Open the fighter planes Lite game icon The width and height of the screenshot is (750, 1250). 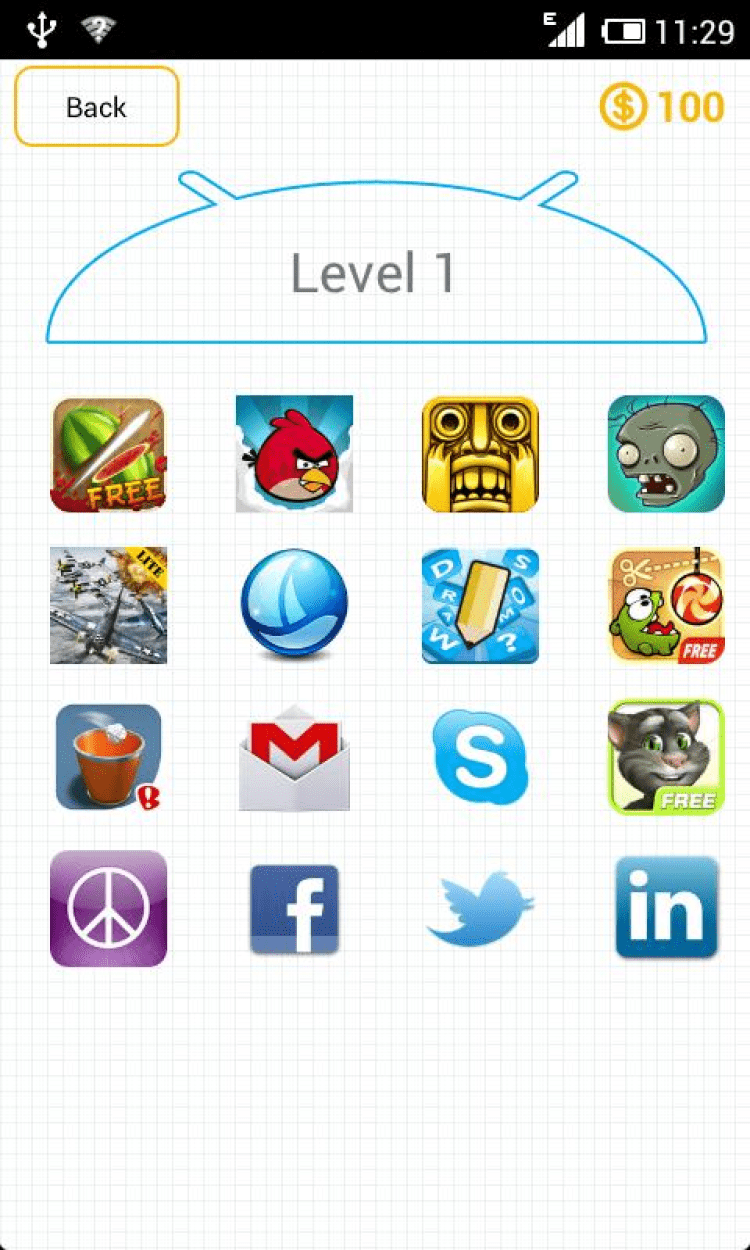108,605
